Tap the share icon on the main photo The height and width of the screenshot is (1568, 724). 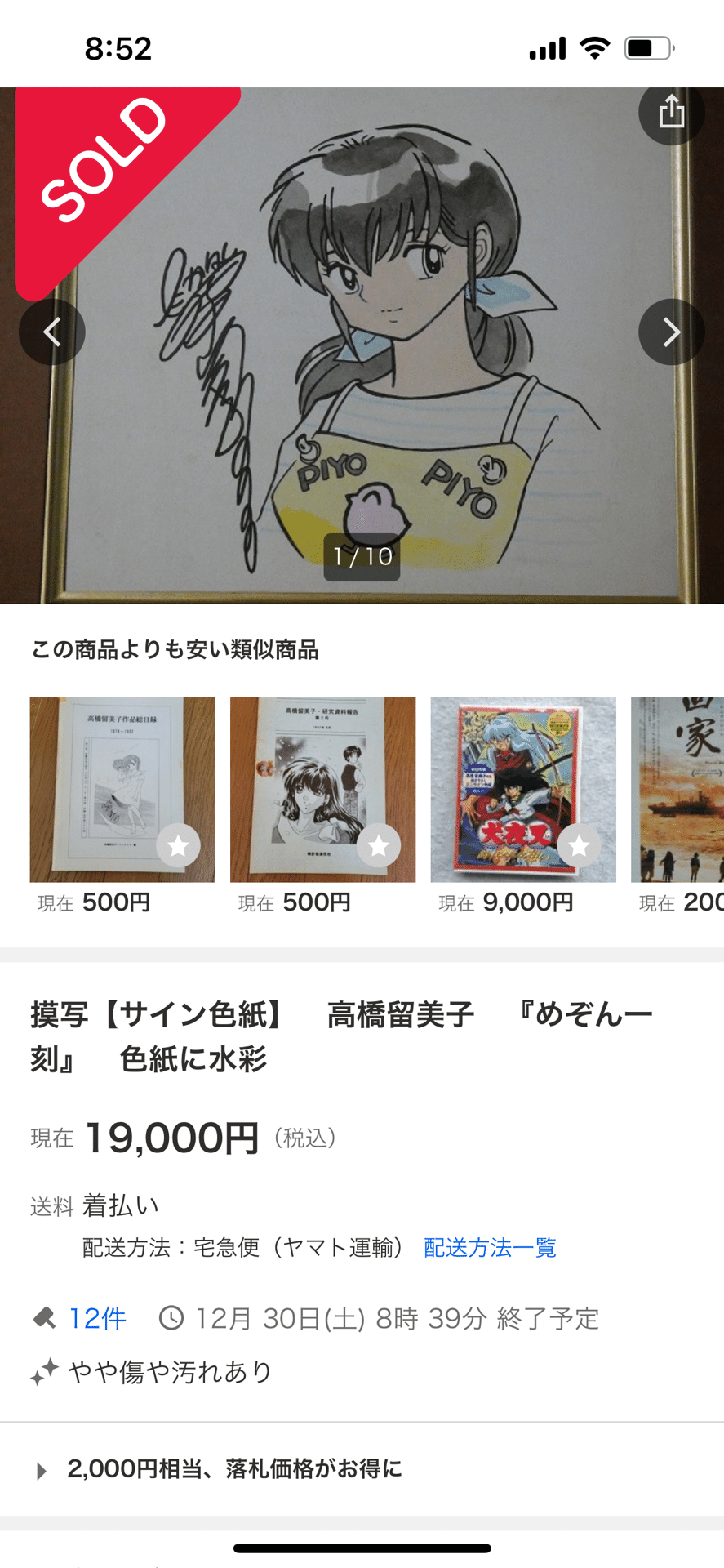671,114
